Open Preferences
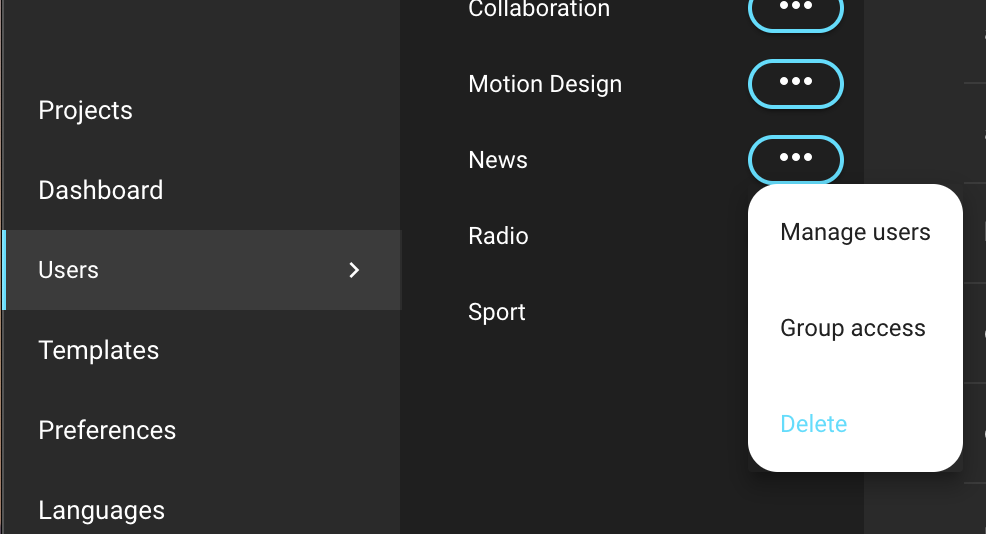The width and height of the screenshot is (986, 534). [107, 430]
